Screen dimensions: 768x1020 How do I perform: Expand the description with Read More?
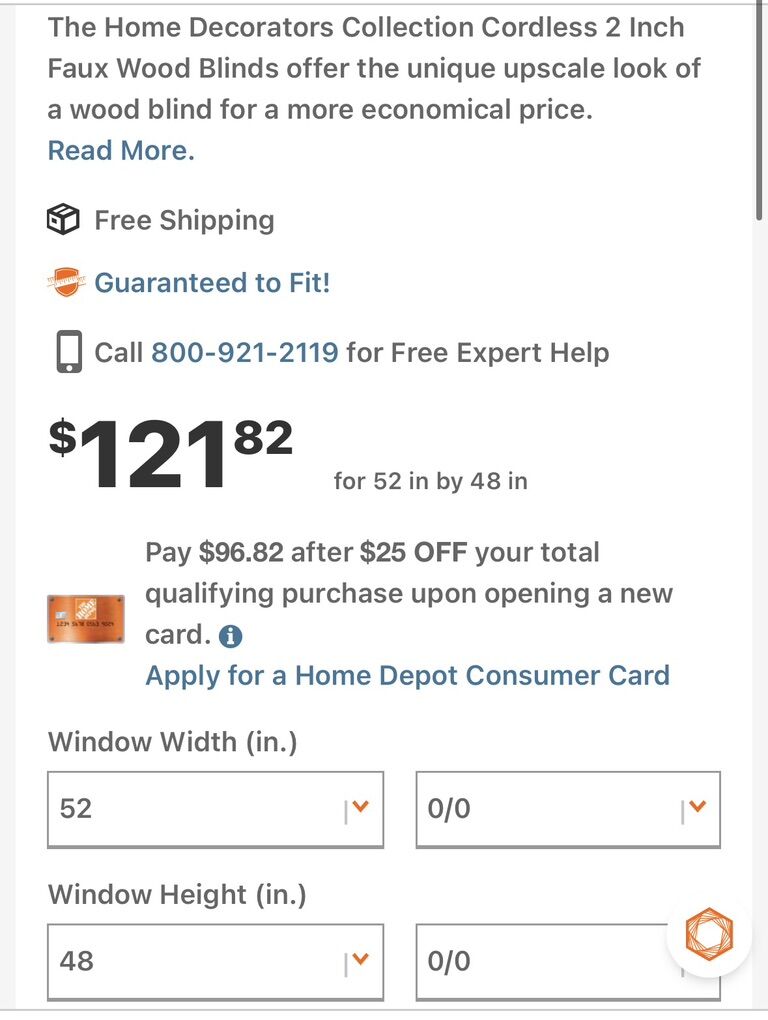coord(121,151)
